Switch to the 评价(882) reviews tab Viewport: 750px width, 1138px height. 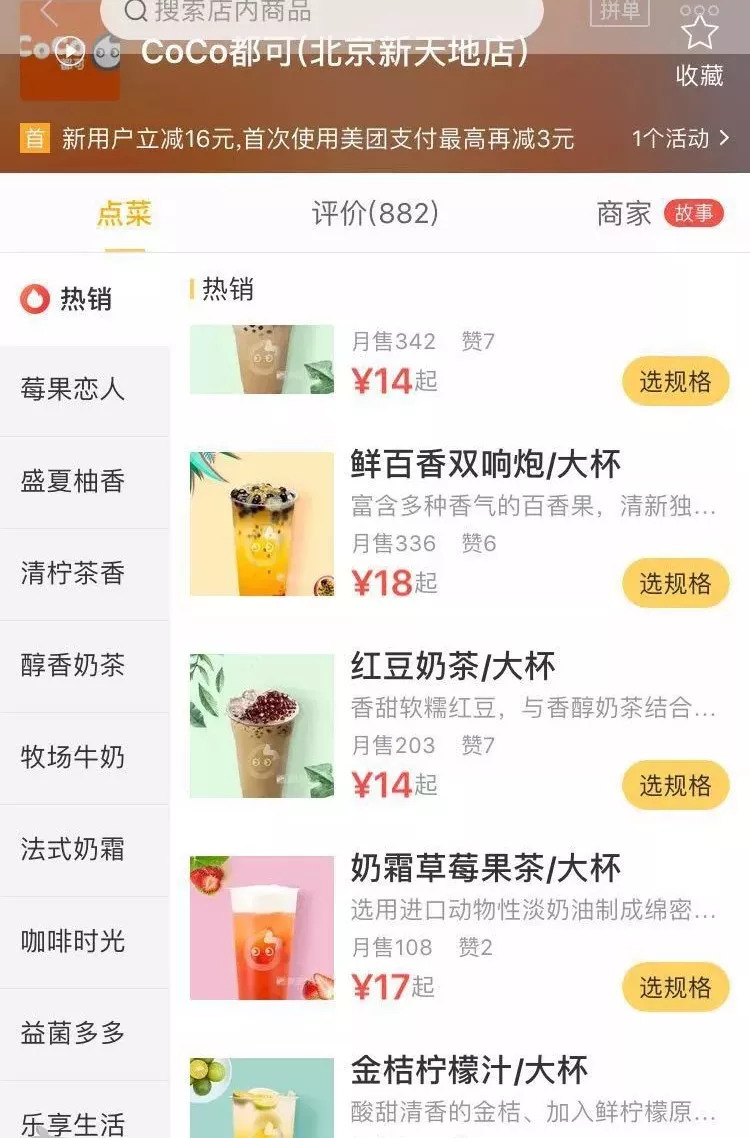(375, 213)
